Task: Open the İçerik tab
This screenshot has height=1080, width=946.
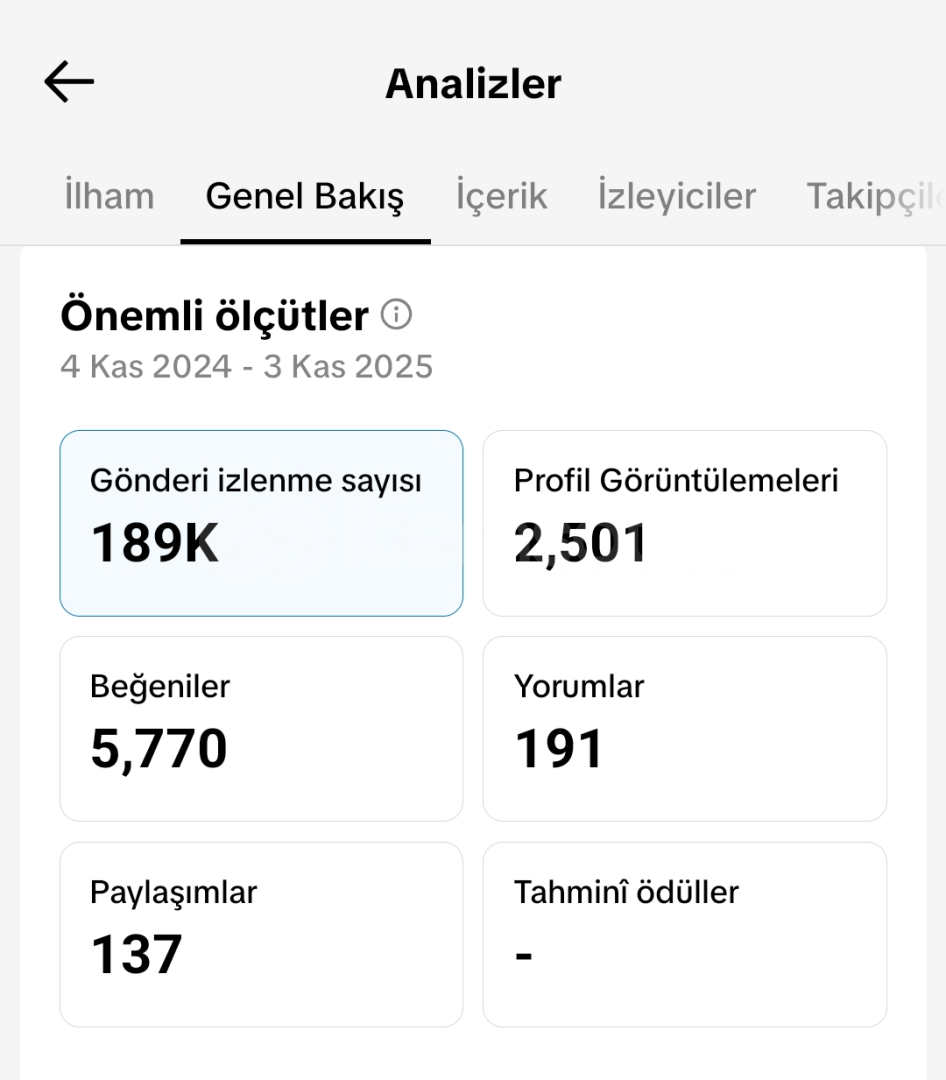Action: pyautogui.click(x=501, y=196)
